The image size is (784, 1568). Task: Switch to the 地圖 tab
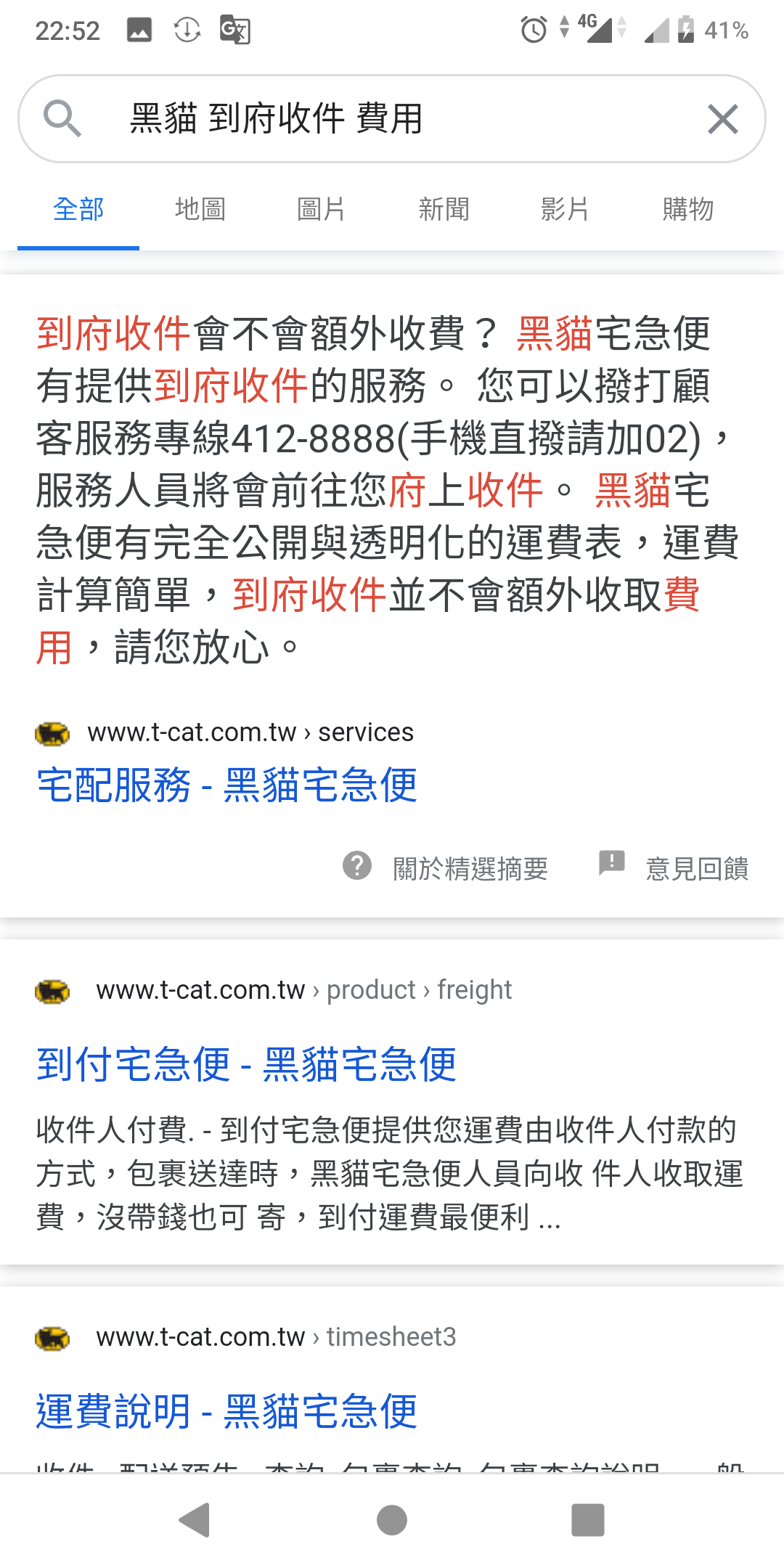[200, 209]
